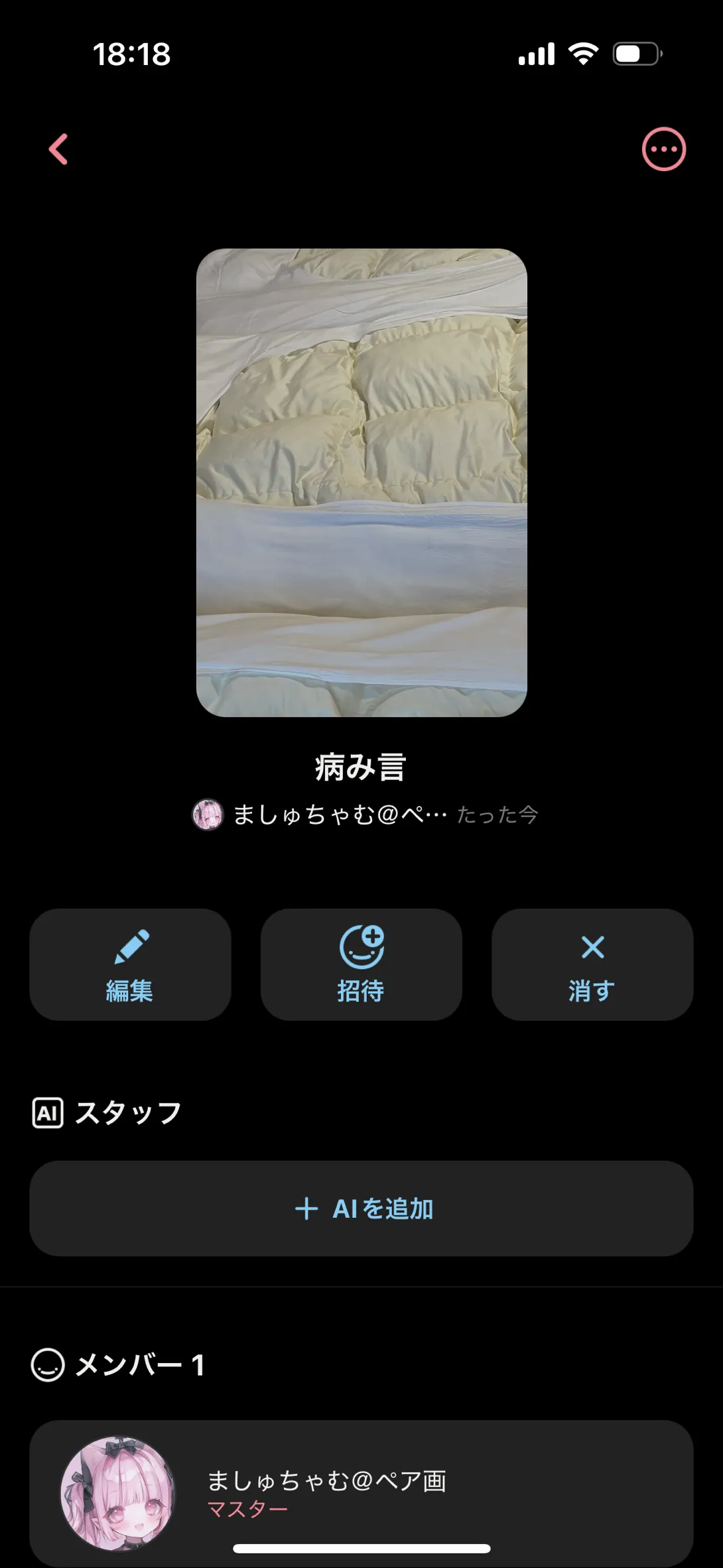The width and height of the screenshot is (723, 1568).
Task: Go back using the pink arrow
Action: (x=58, y=149)
